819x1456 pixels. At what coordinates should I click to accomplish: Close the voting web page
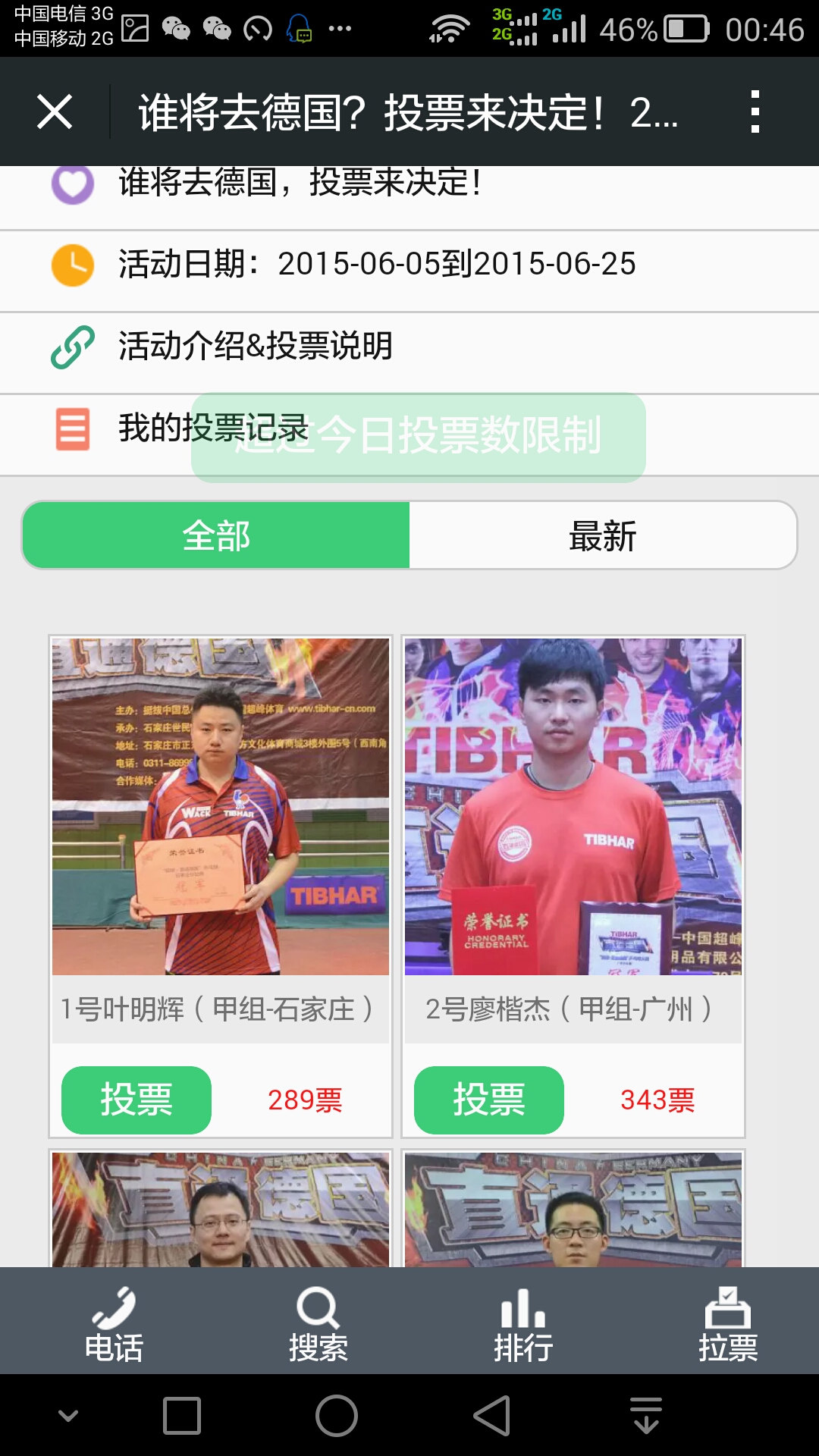pos(55,112)
